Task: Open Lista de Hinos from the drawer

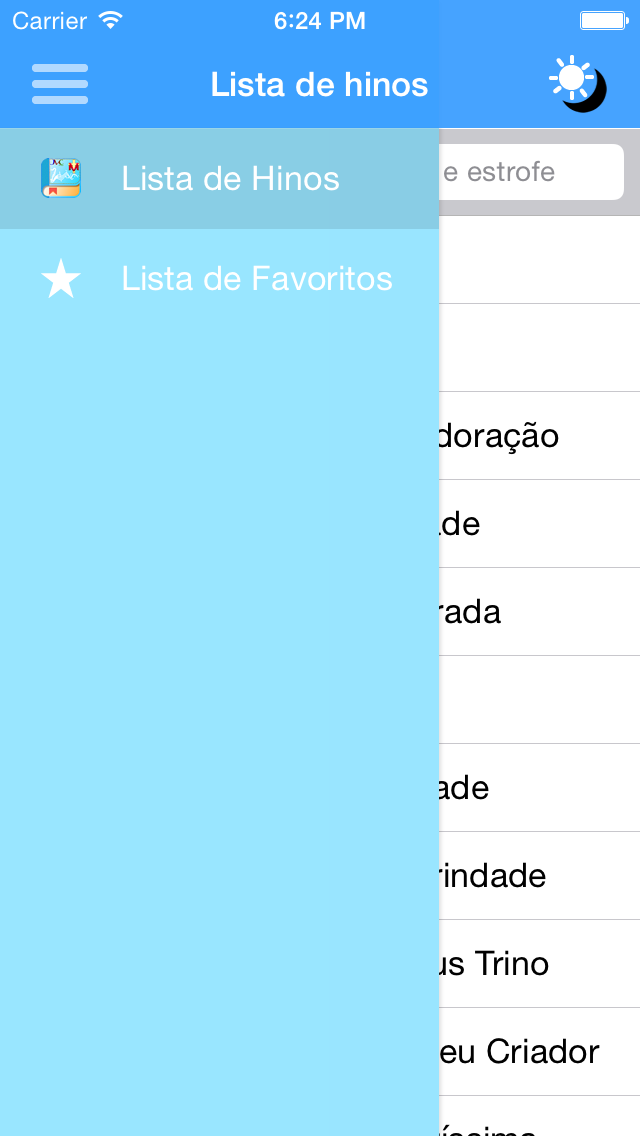Action: [220, 179]
